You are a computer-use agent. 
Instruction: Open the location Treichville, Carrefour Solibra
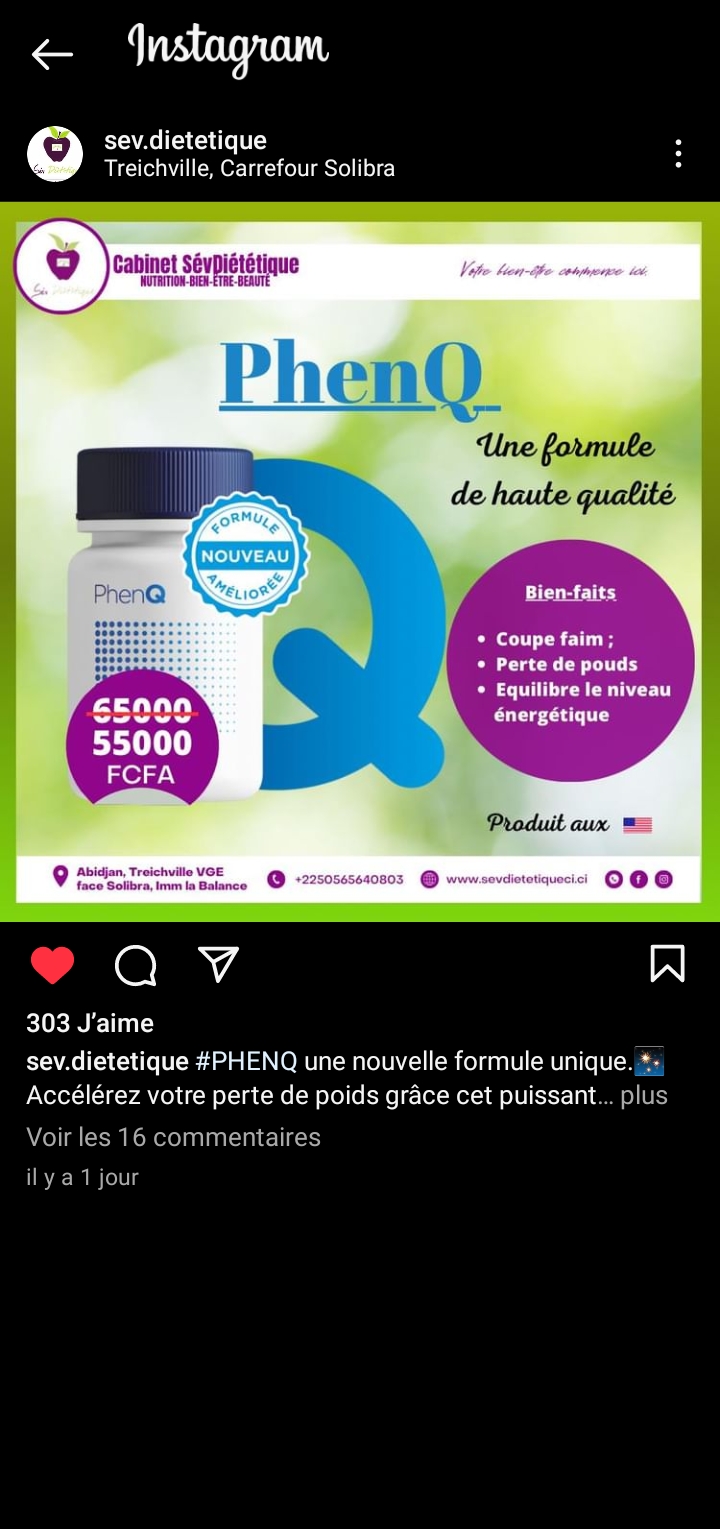coord(249,168)
